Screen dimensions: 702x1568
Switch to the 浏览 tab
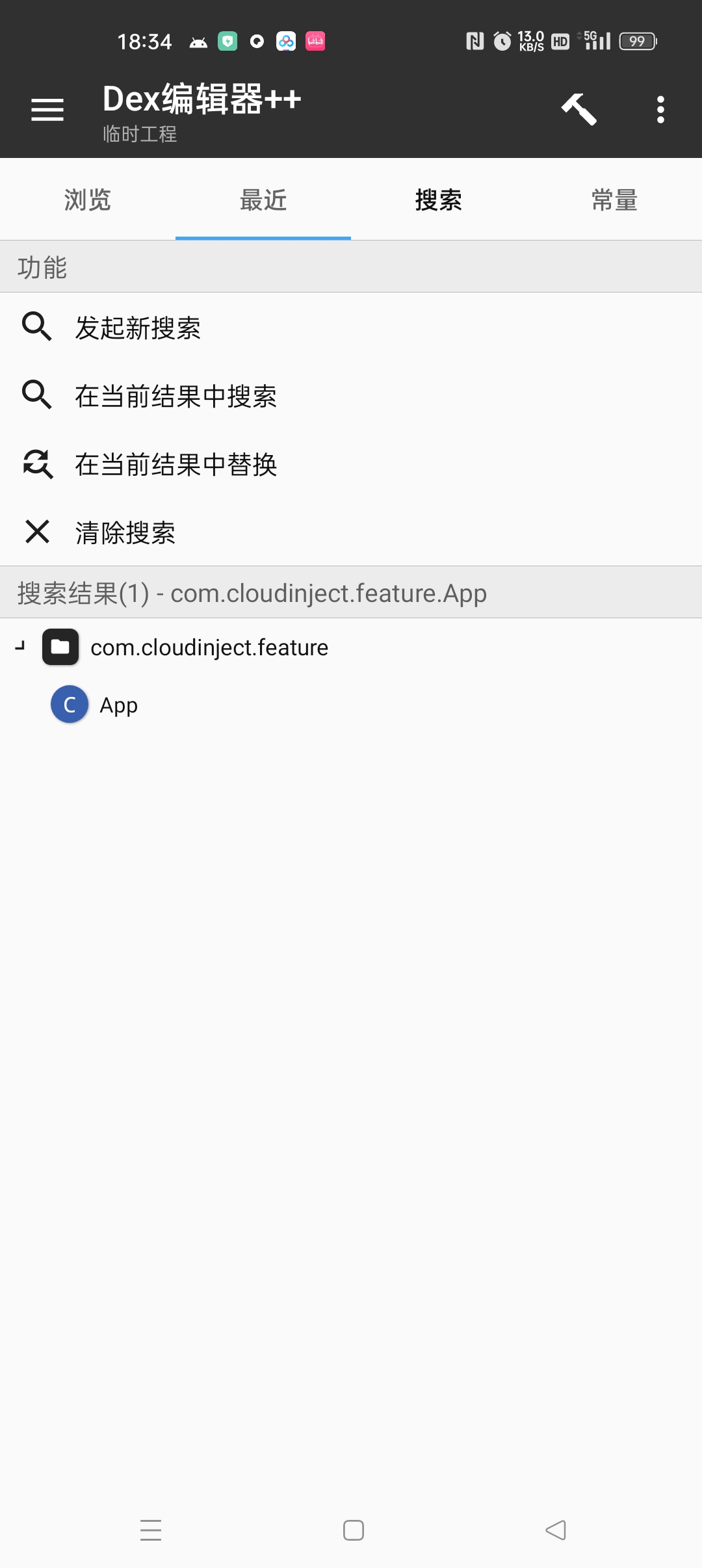(x=87, y=200)
